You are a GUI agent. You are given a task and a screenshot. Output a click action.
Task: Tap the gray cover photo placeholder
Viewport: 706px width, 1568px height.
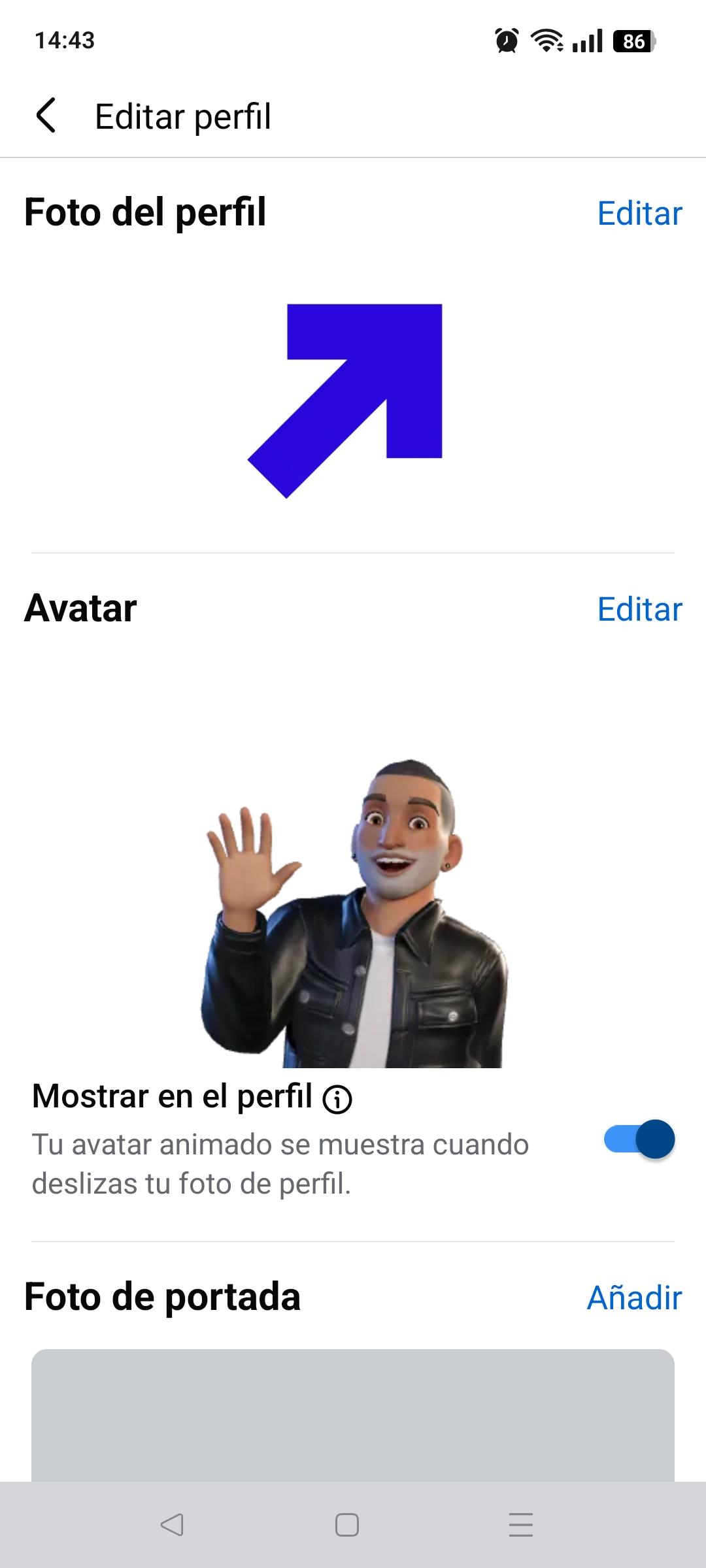(x=353, y=1414)
